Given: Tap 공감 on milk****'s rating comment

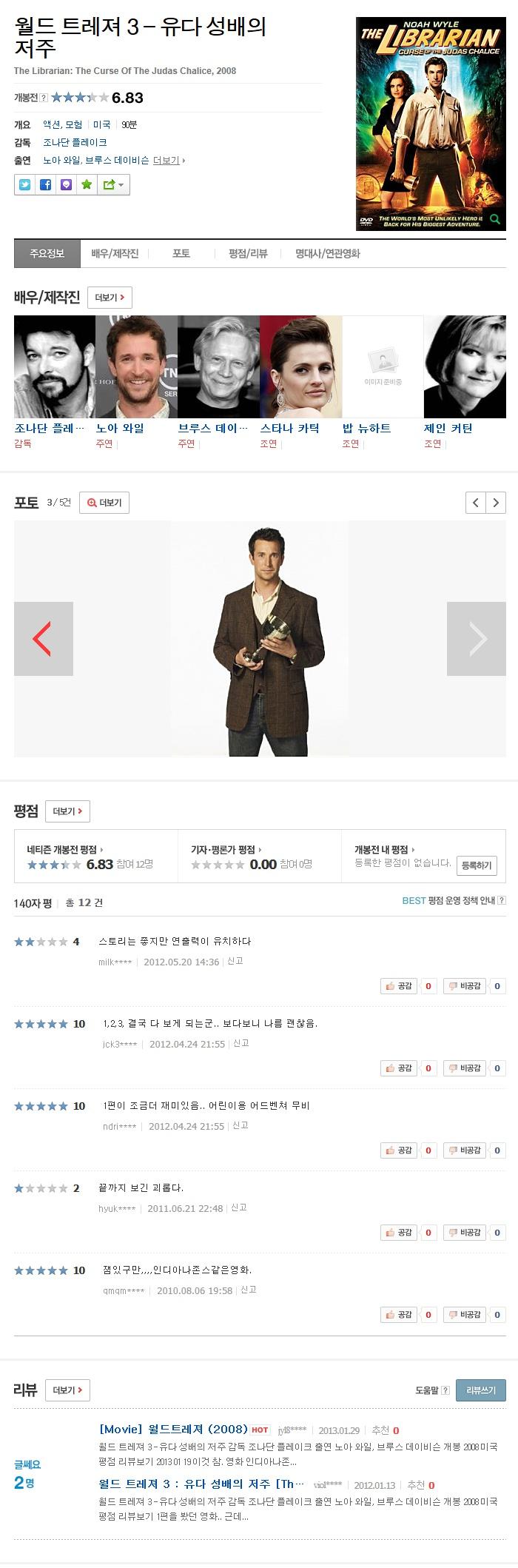Looking at the screenshot, I should pyautogui.click(x=398, y=986).
